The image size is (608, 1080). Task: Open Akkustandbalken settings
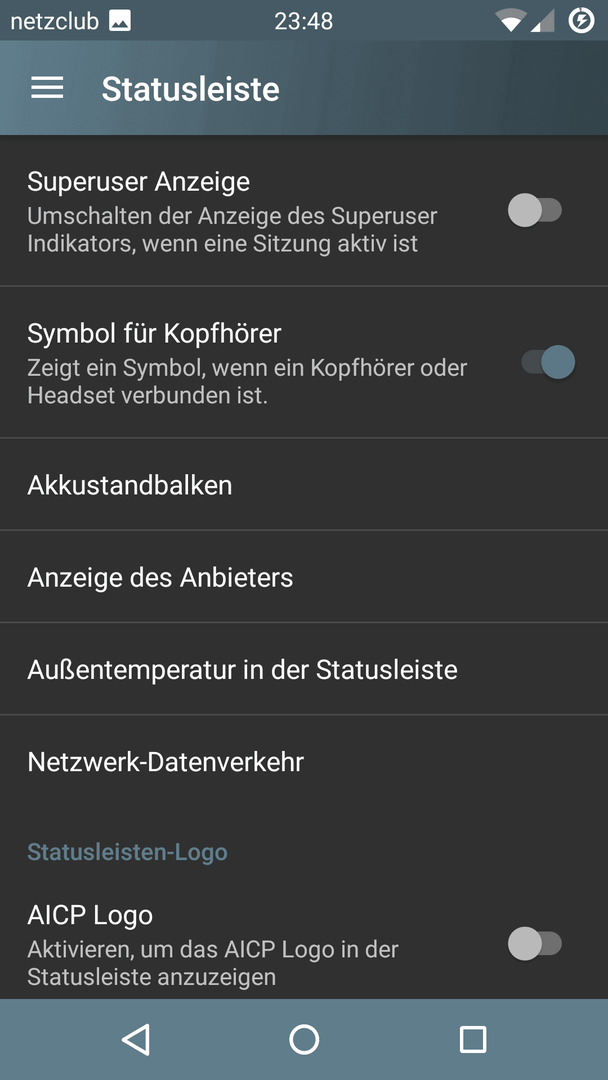click(304, 484)
